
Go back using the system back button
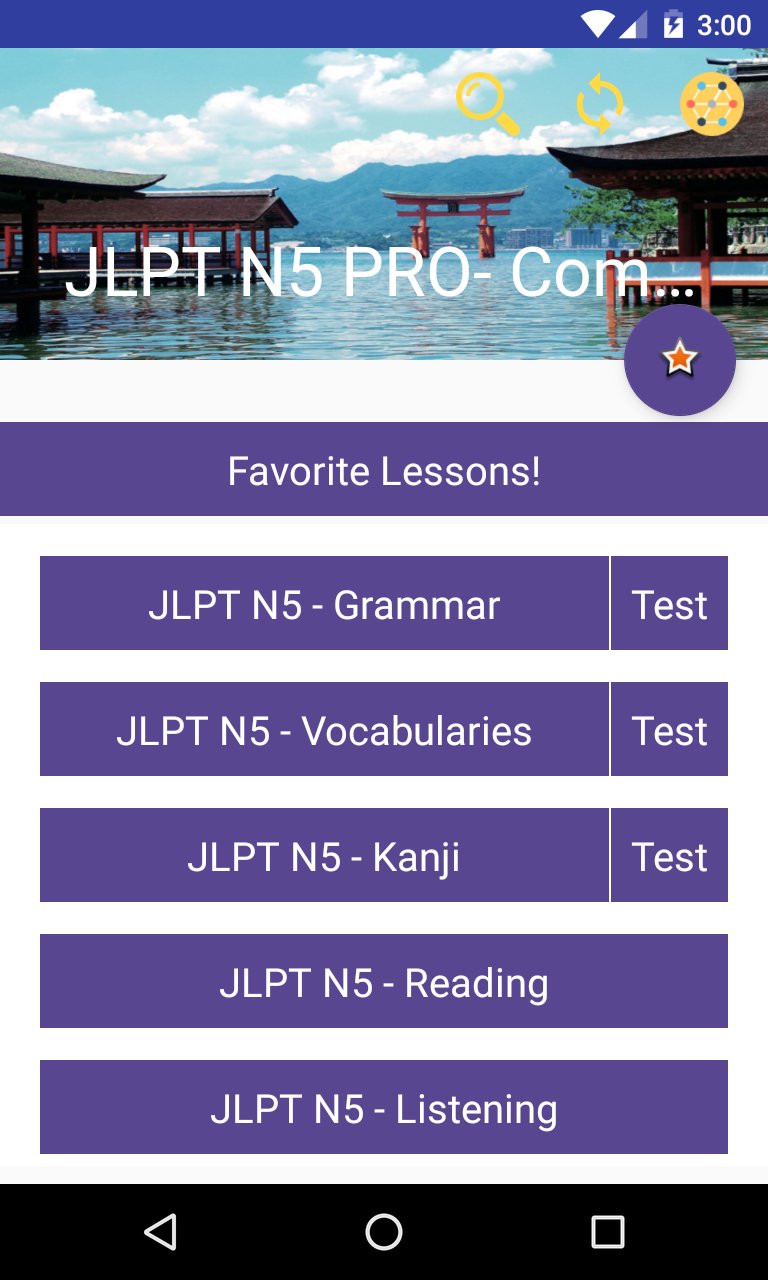pos(160,1232)
